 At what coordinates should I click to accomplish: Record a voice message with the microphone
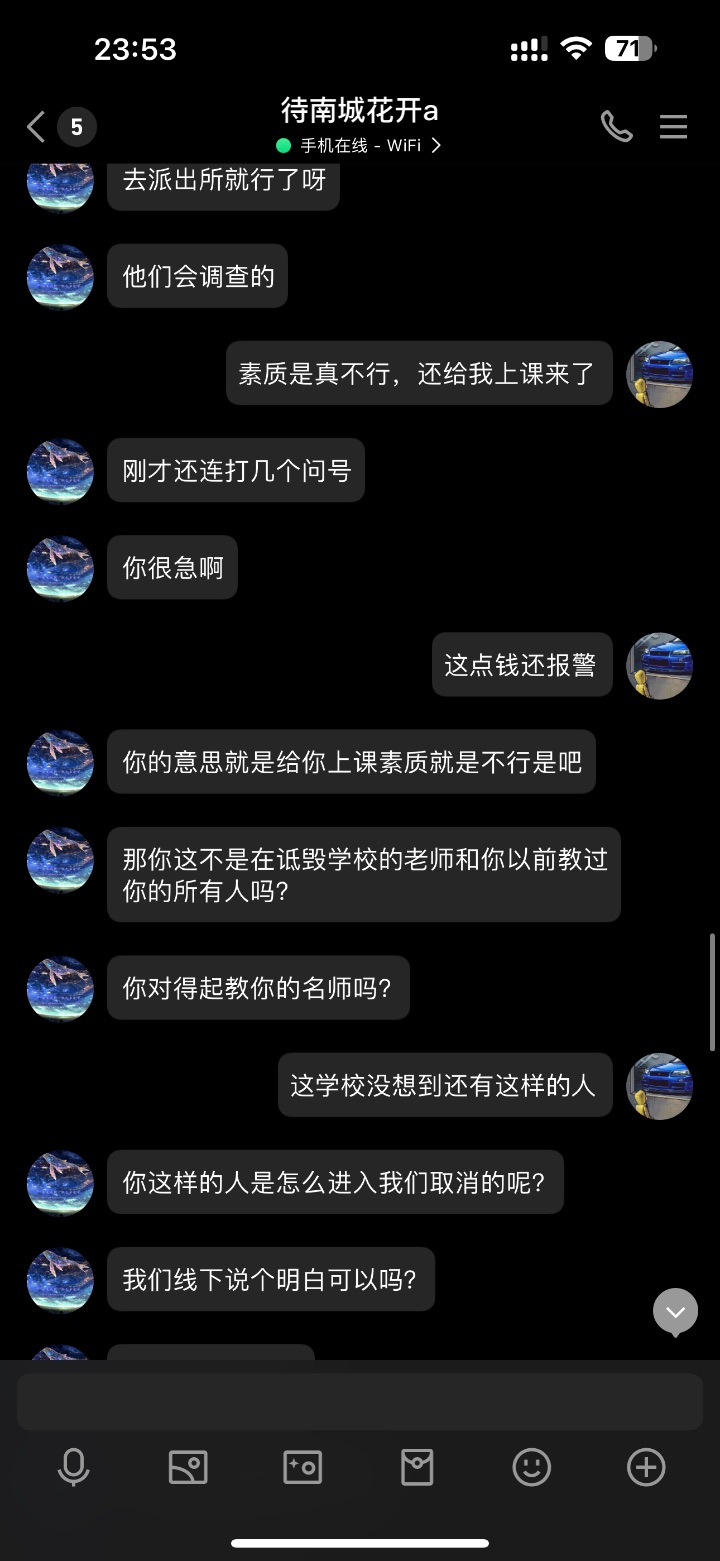click(73, 1467)
